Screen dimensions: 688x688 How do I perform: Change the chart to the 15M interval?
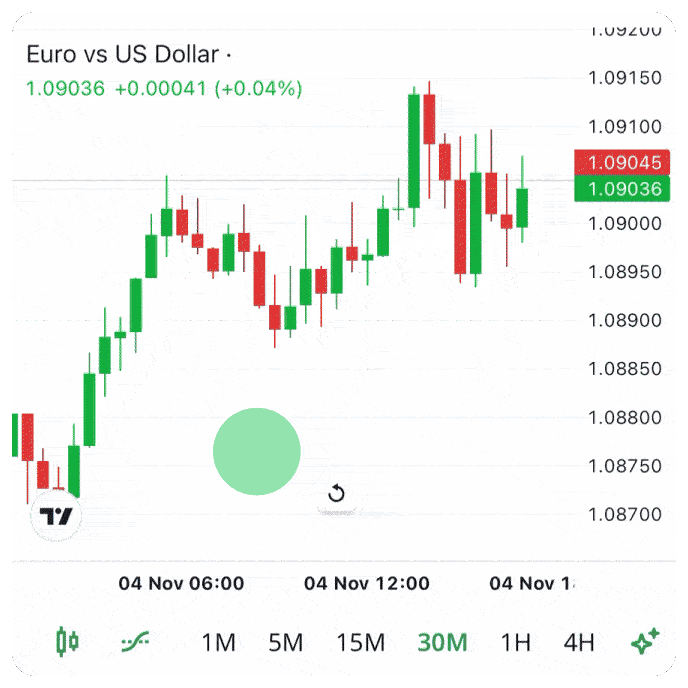(x=360, y=642)
